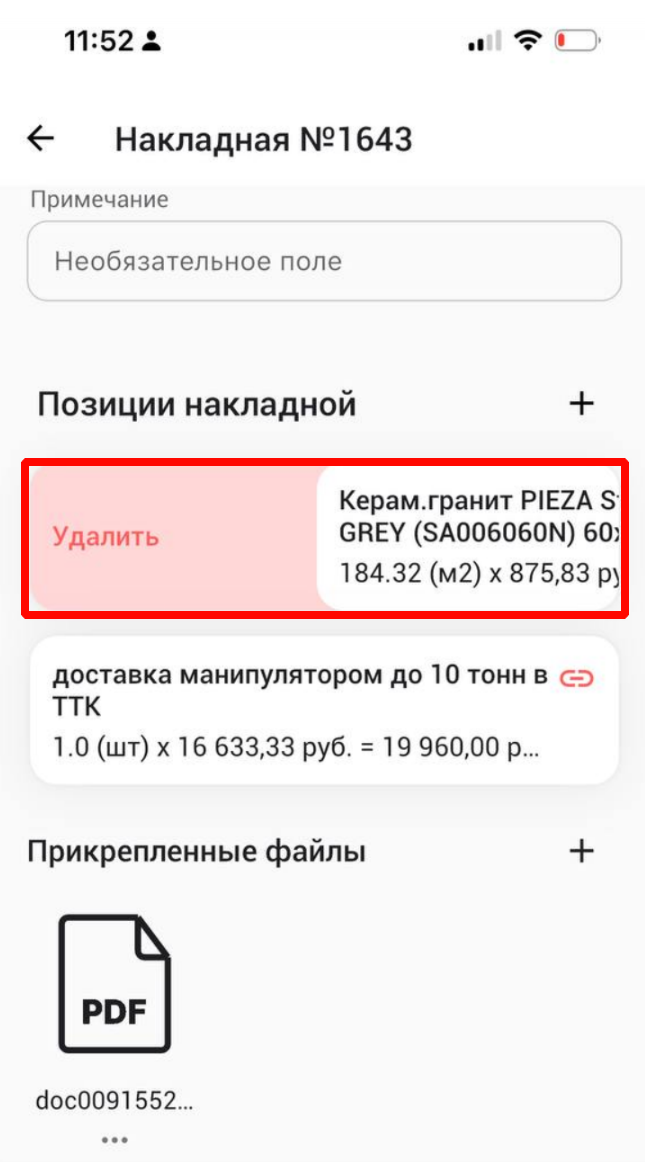Open the Керам.гранит PIEZA position card
Image resolution: width=645 pixels, height=1162 pixels.
coord(470,538)
